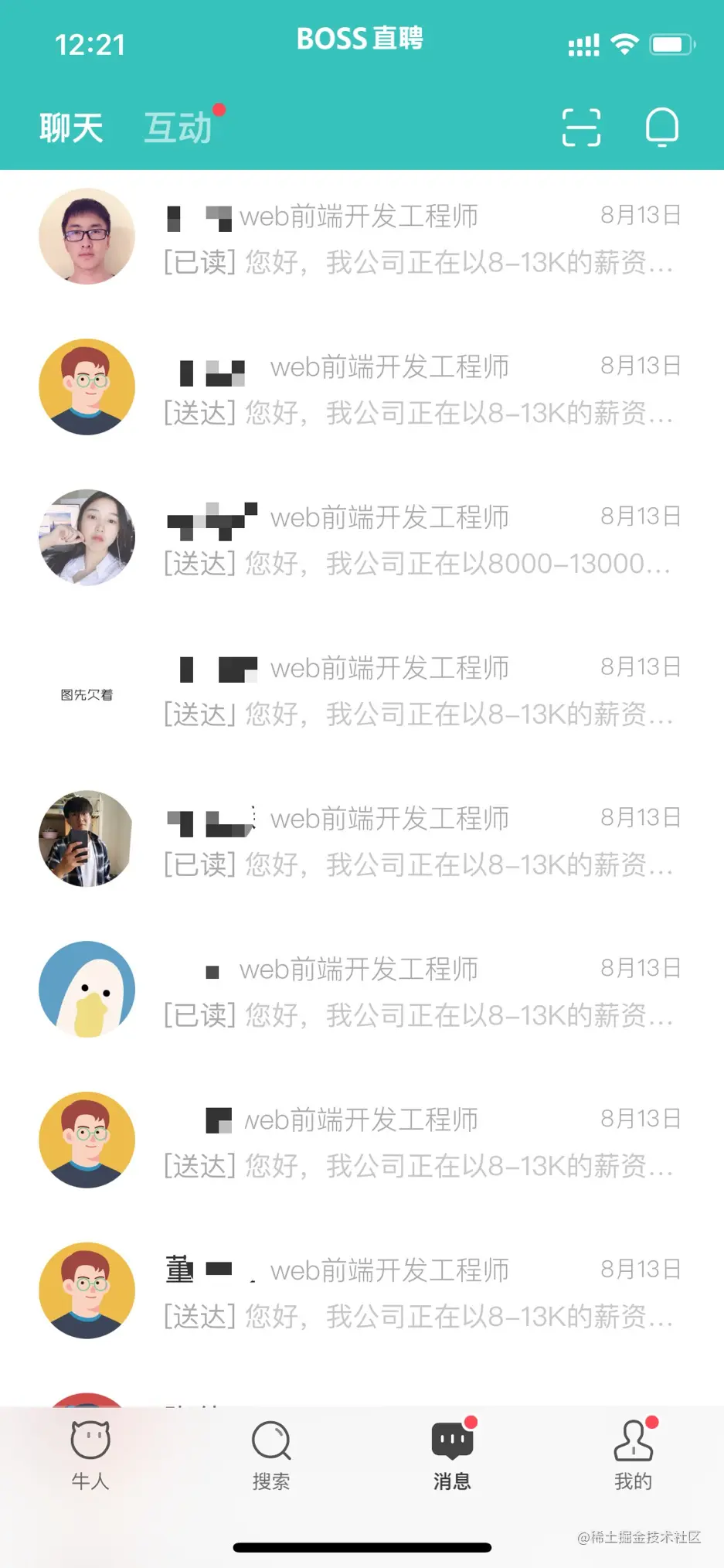Go to the 我的 profile tab
This screenshot has height=1568, width=724.
coord(634,1455)
